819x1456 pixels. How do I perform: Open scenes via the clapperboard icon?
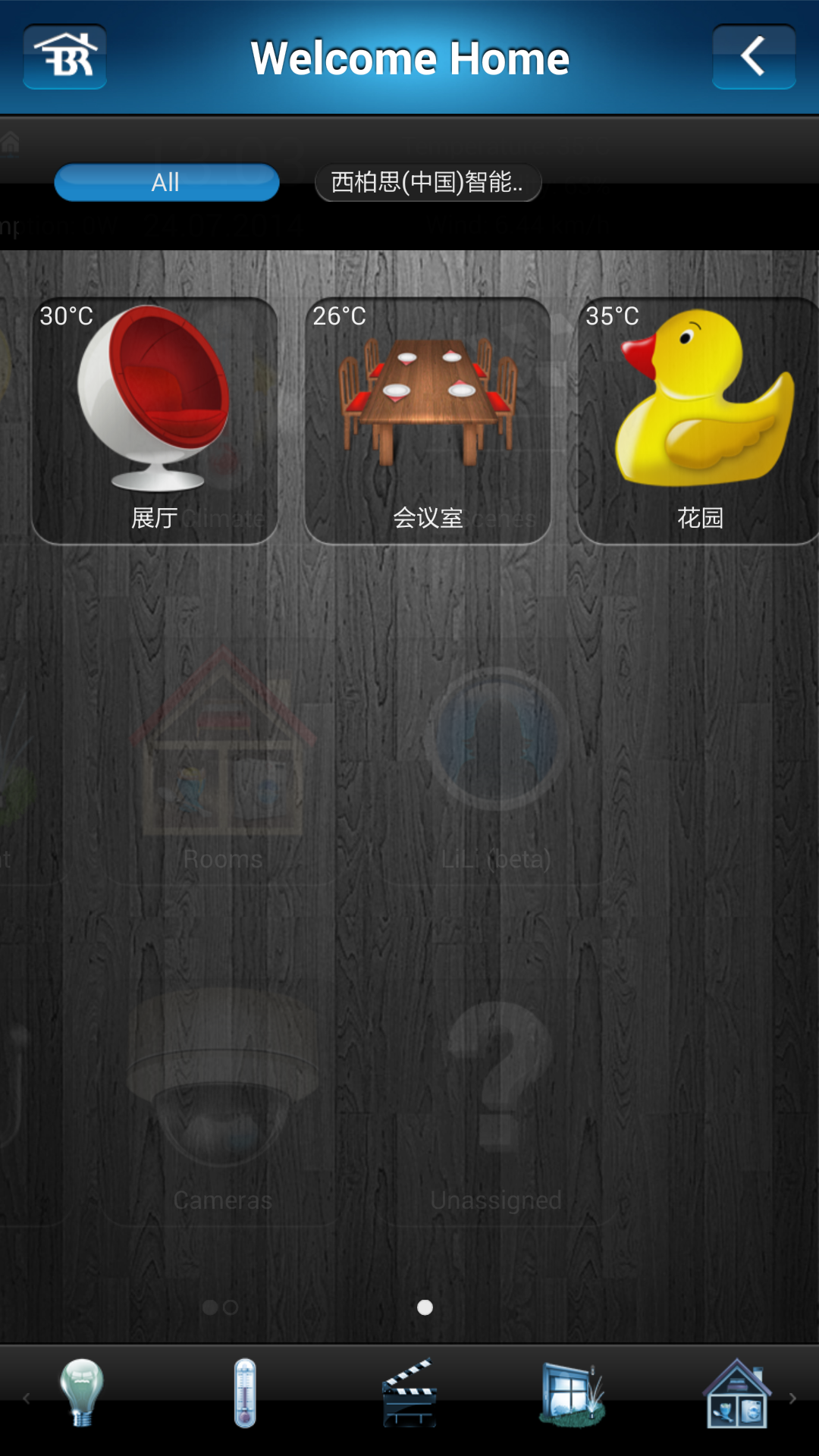tap(409, 1392)
